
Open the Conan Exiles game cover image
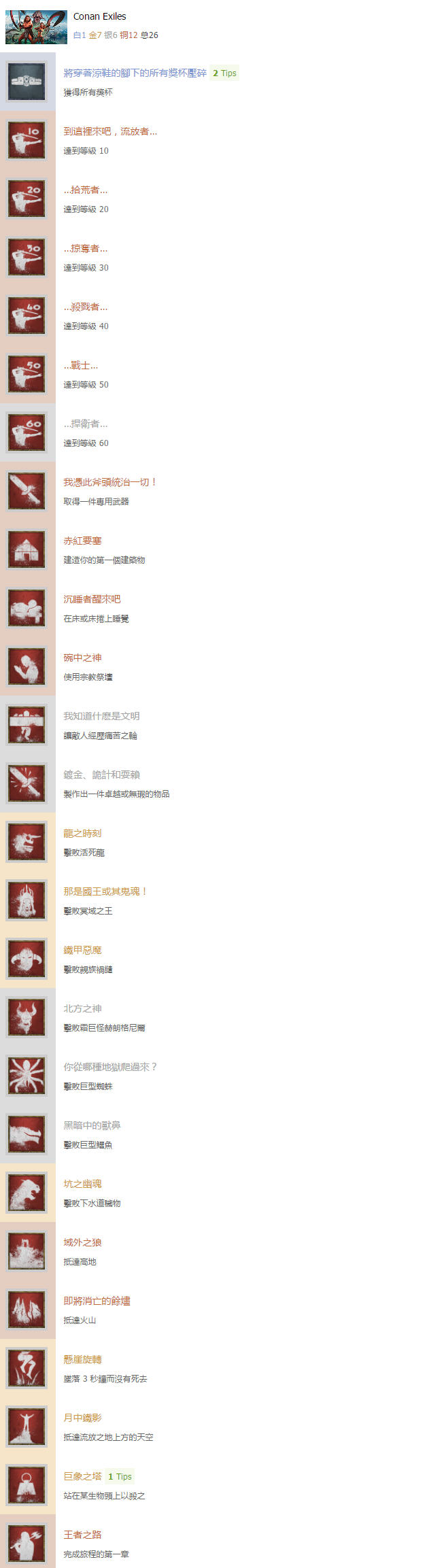click(x=36, y=27)
